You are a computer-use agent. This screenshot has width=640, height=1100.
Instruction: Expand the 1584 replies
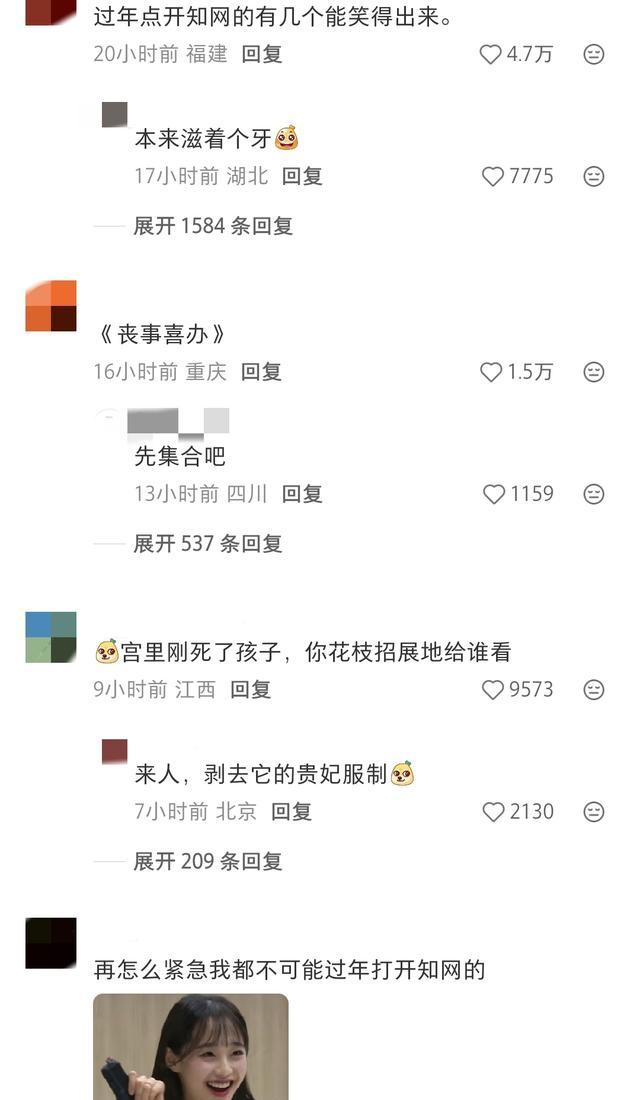pos(212,226)
